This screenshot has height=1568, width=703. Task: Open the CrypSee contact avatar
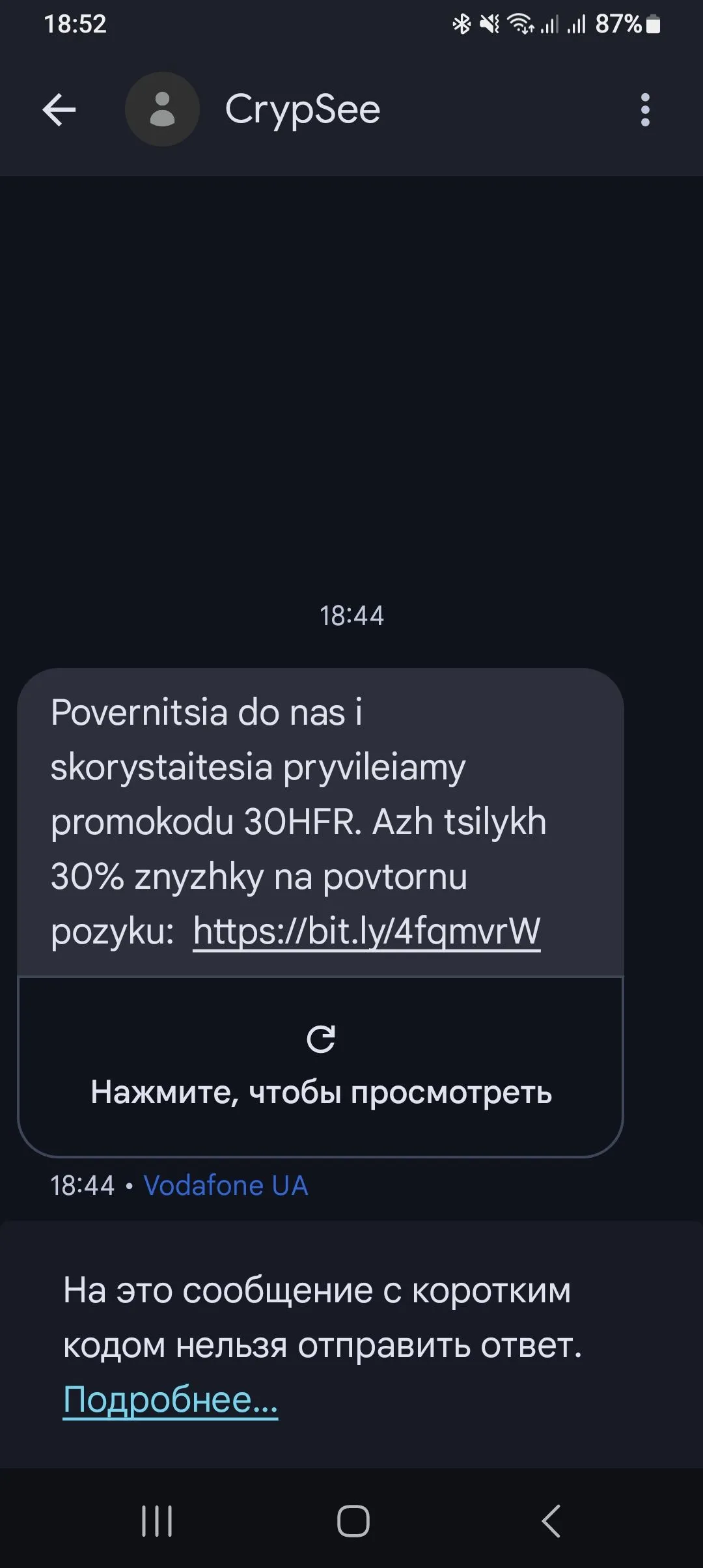(x=162, y=109)
